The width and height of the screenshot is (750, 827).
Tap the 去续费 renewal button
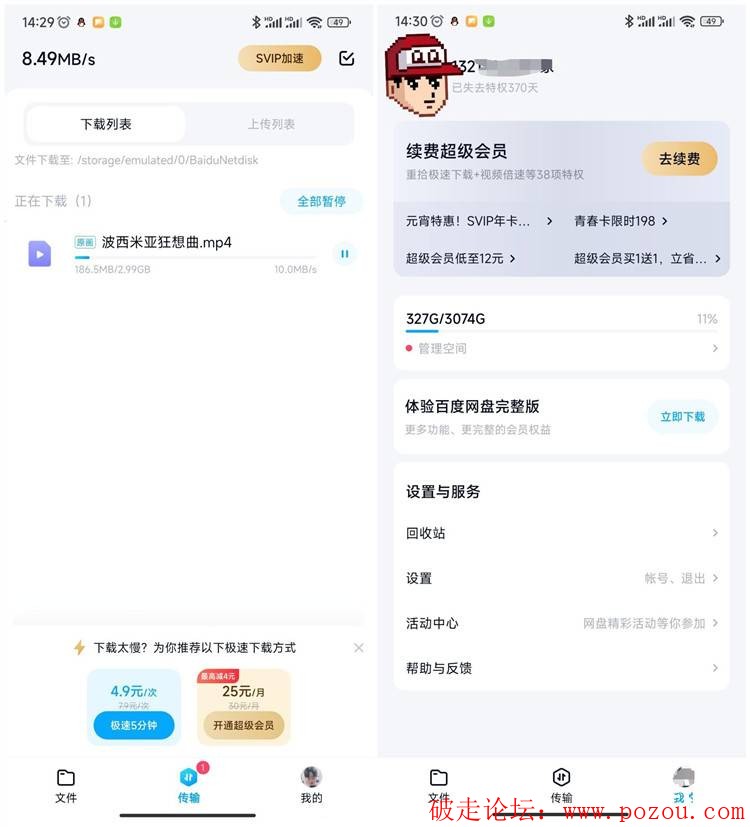point(679,159)
